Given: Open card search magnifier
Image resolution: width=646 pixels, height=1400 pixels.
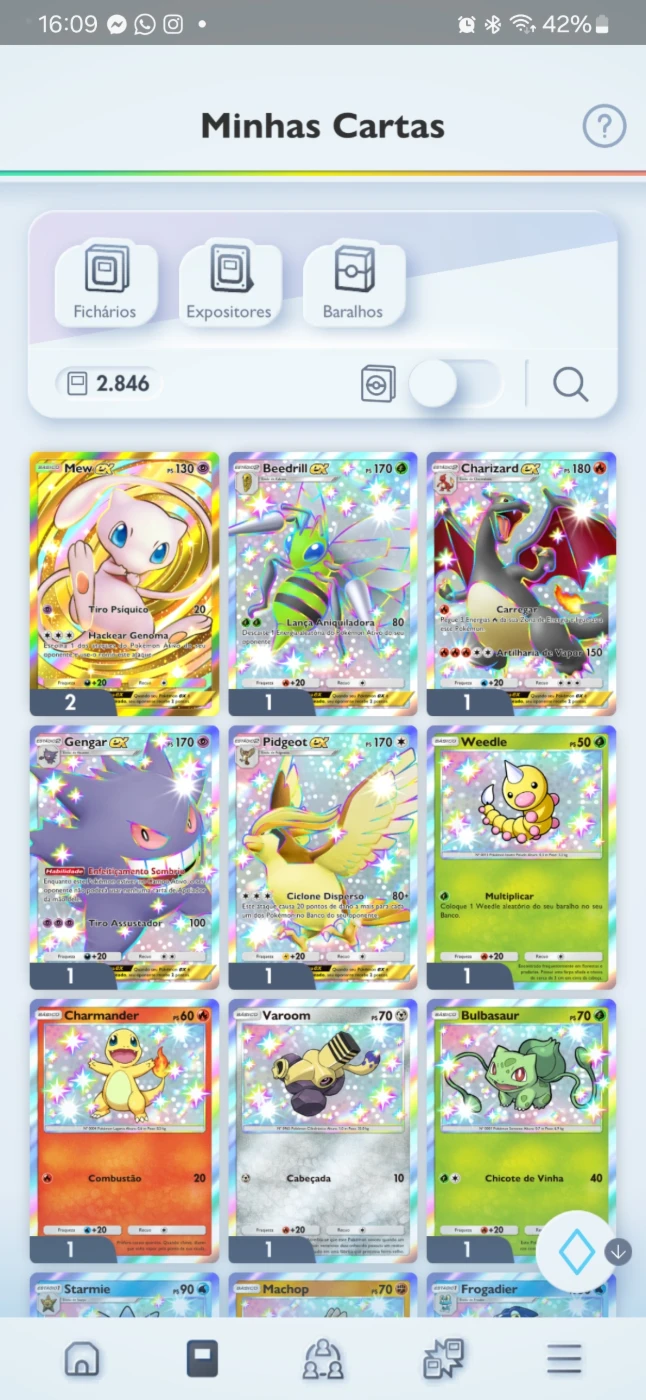Looking at the screenshot, I should click(571, 384).
